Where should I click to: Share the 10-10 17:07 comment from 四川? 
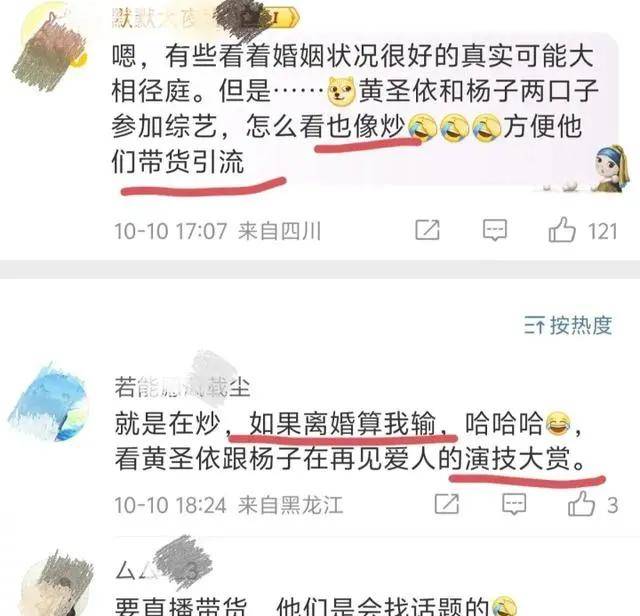coord(427,231)
